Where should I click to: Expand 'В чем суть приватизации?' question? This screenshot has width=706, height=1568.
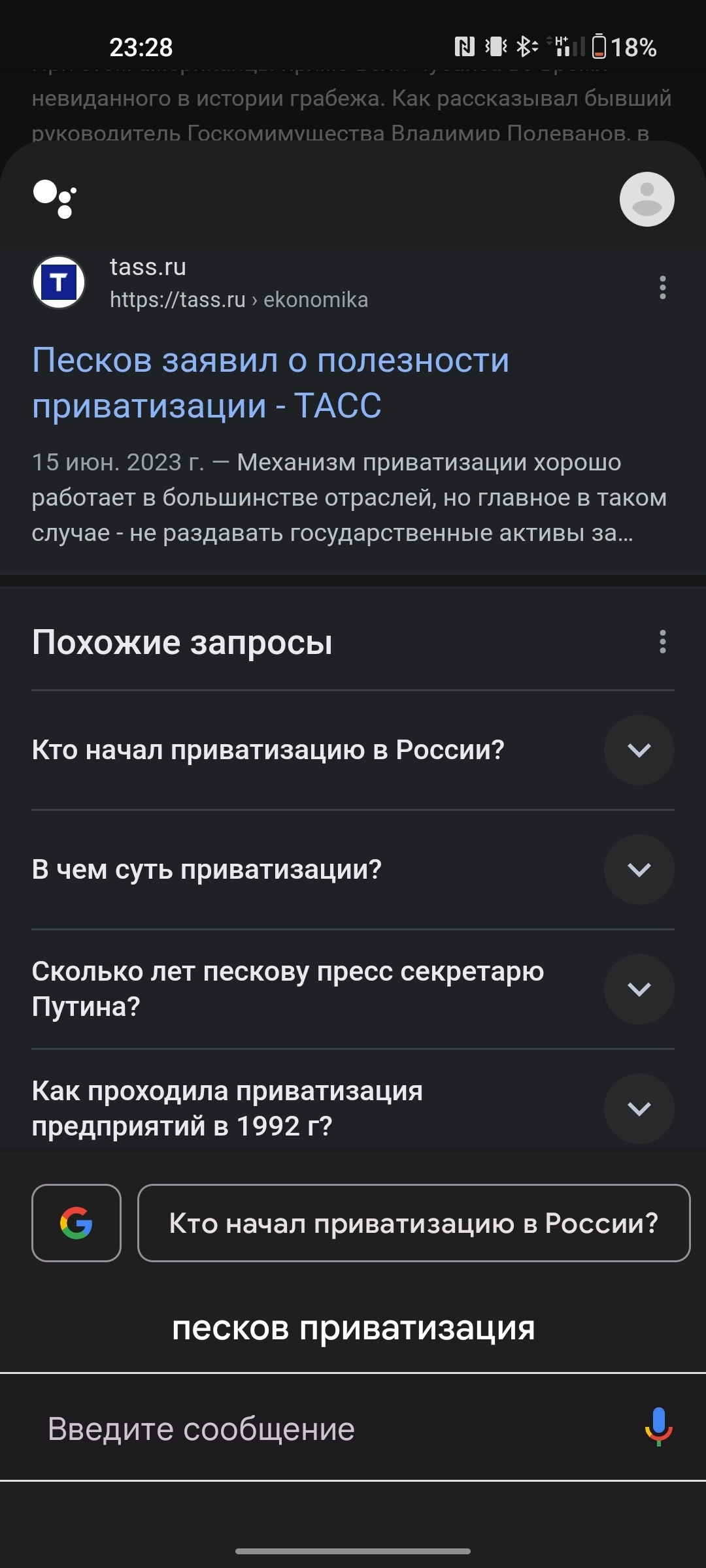point(639,870)
